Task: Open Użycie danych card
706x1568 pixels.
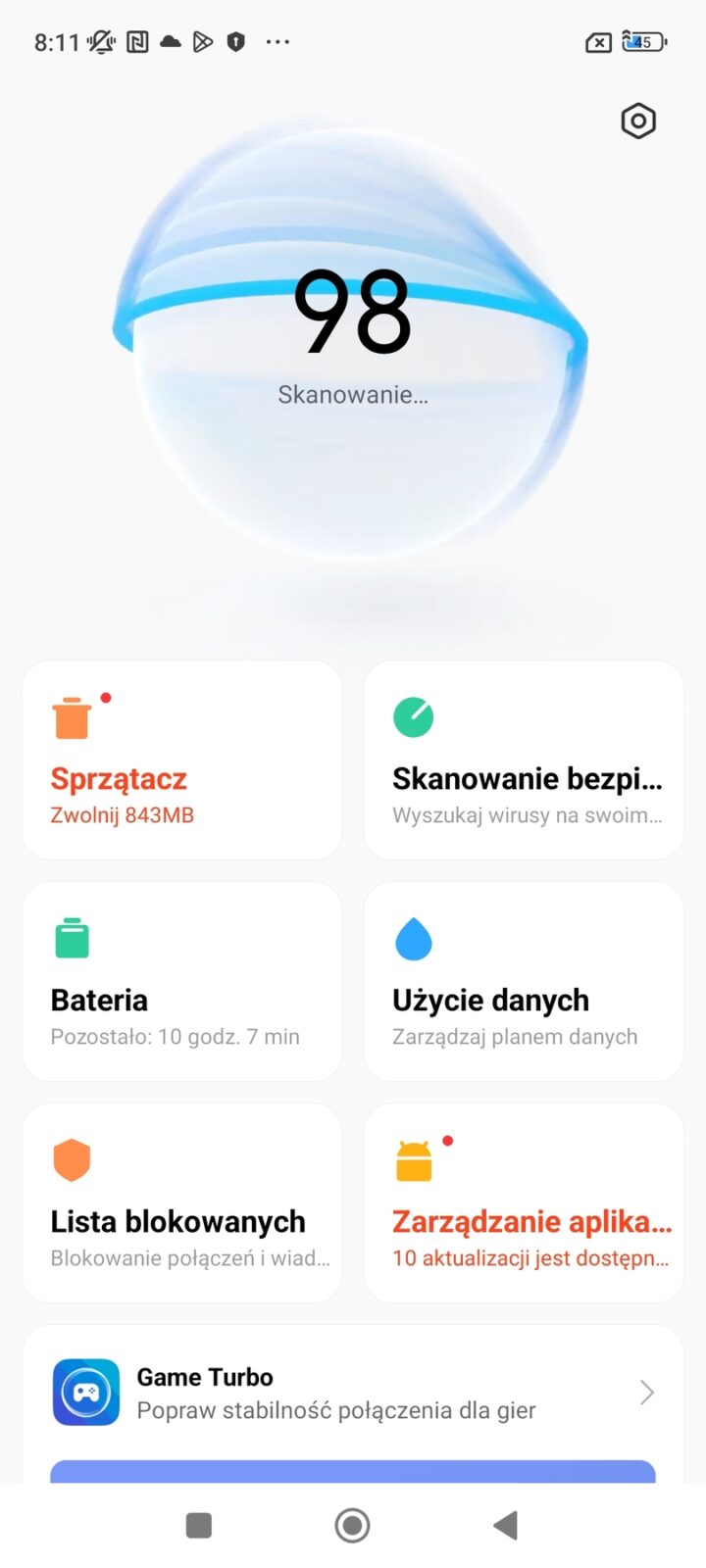Action: (x=524, y=982)
